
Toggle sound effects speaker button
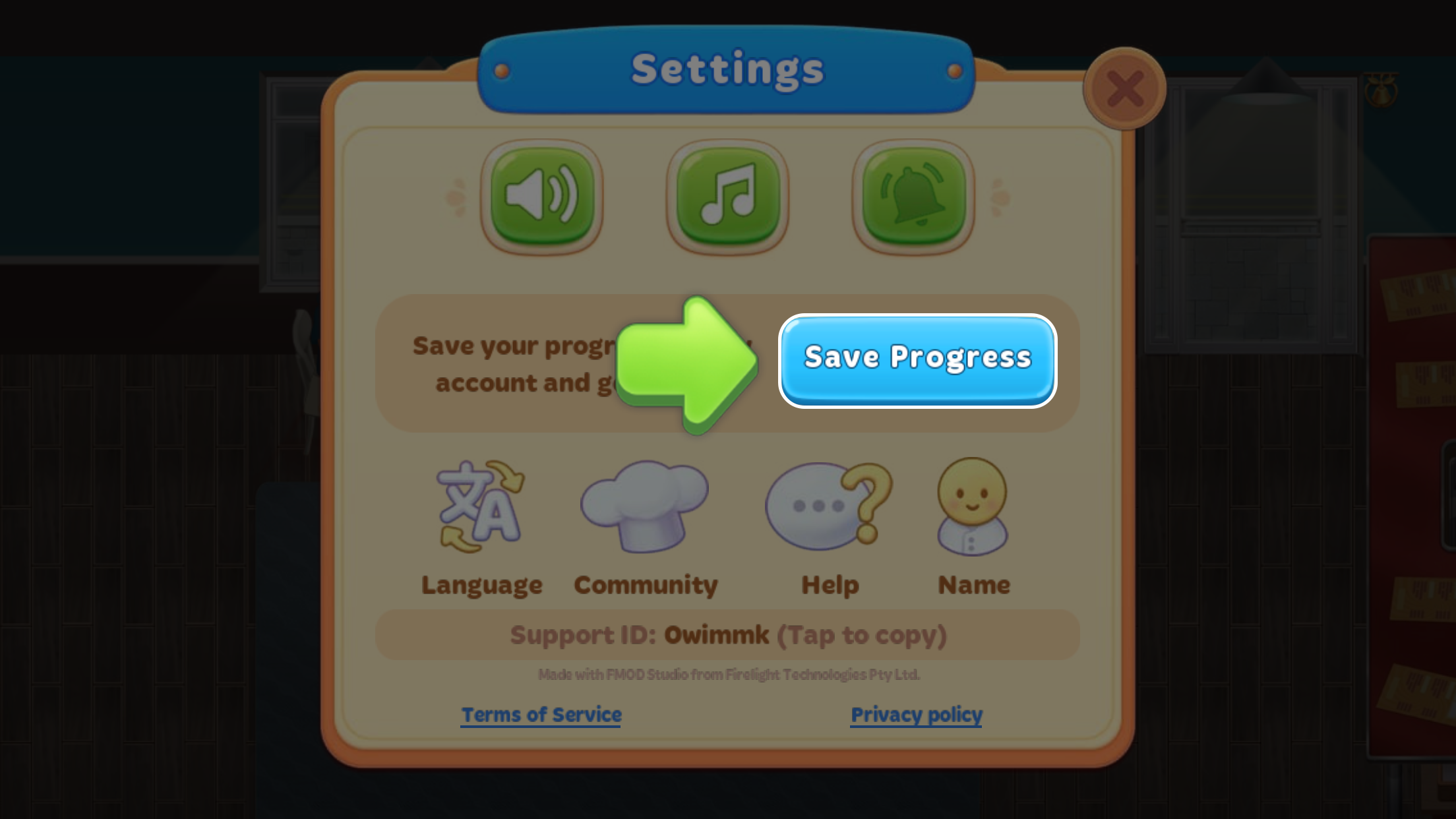[x=541, y=196]
